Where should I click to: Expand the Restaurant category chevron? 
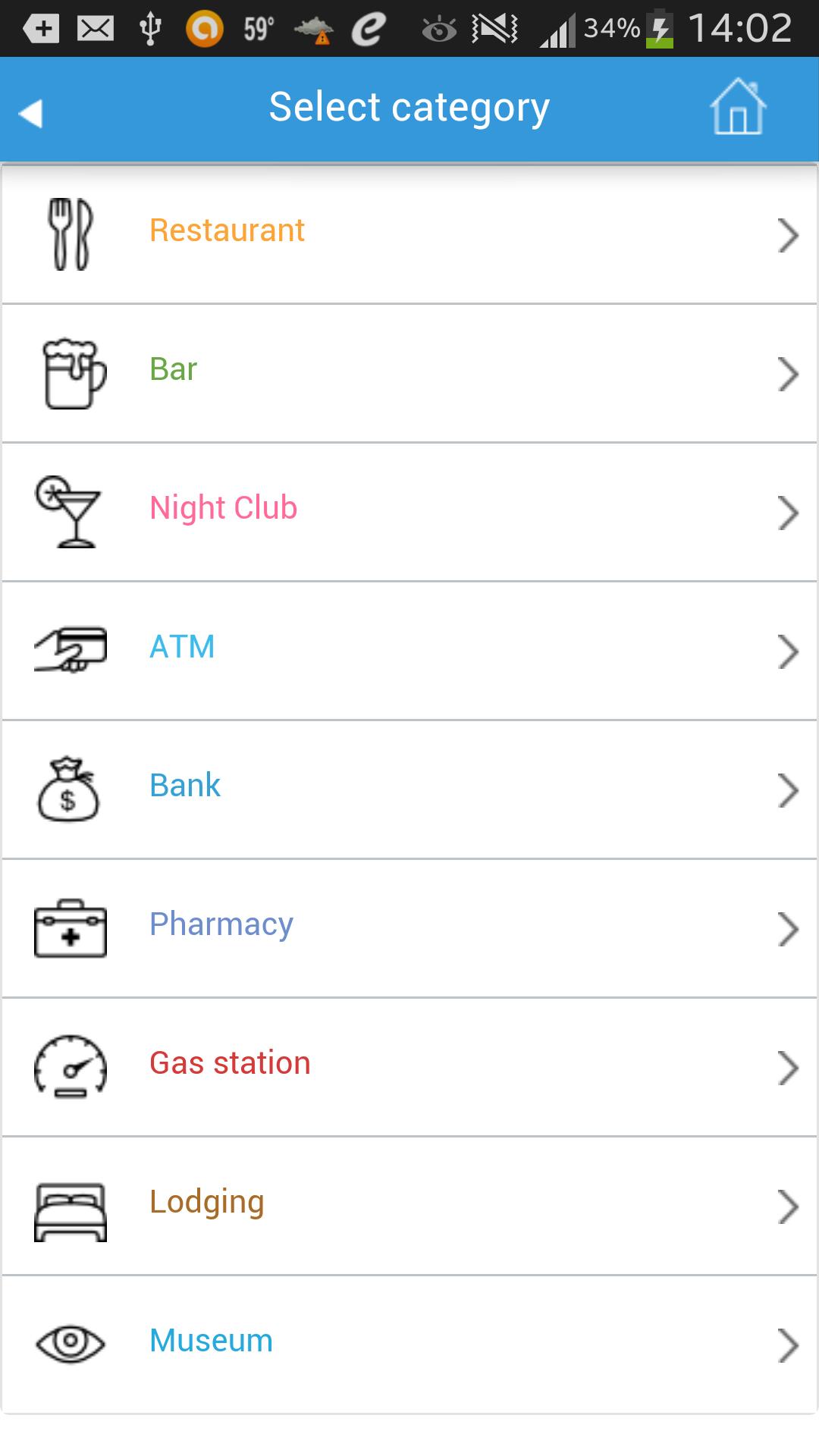pyautogui.click(x=789, y=234)
